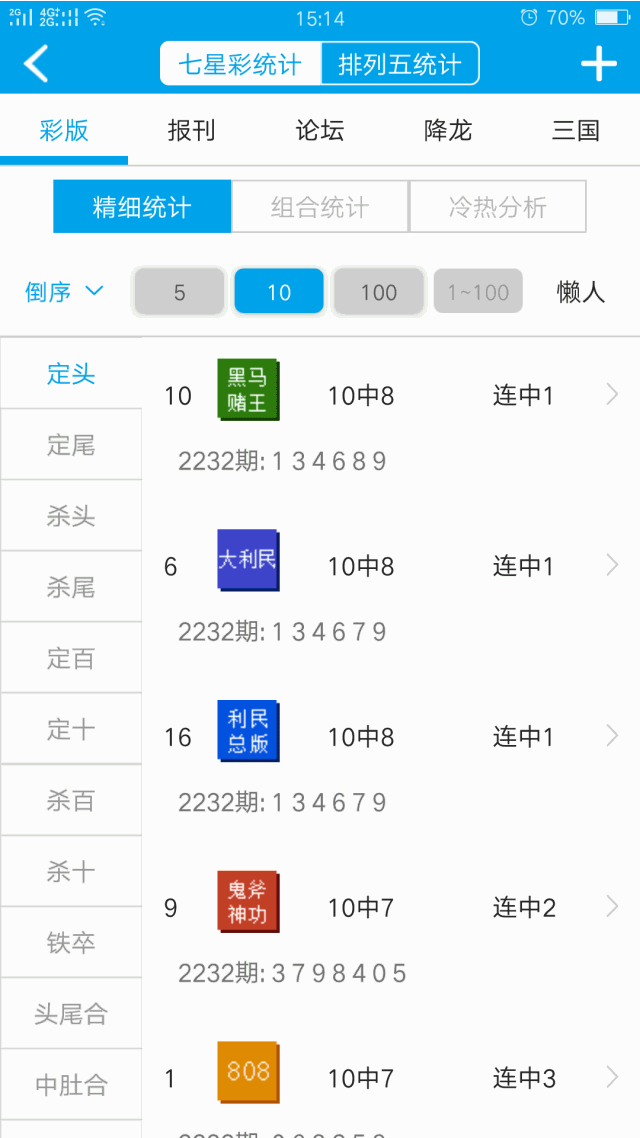Choose the 100 periods filter
This screenshot has height=1138, width=640.
click(379, 292)
